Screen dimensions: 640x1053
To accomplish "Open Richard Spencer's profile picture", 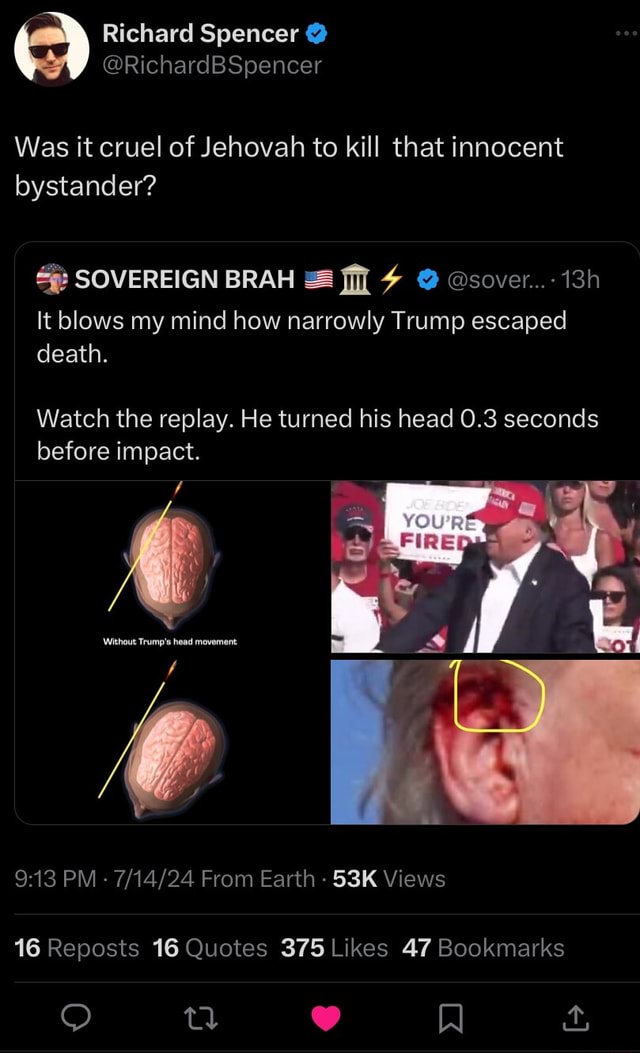I will coord(52,49).
